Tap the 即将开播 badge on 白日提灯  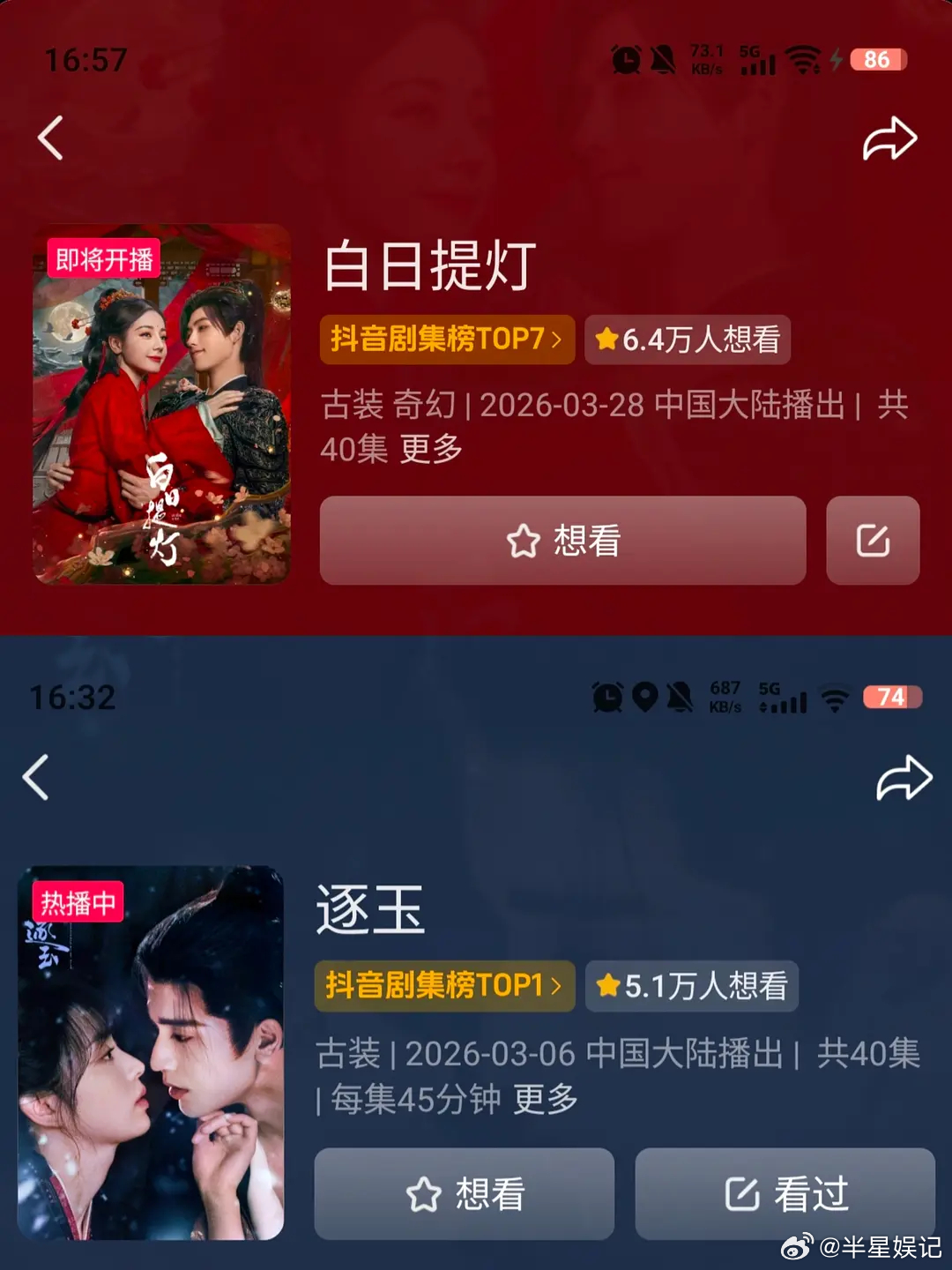[106, 258]
